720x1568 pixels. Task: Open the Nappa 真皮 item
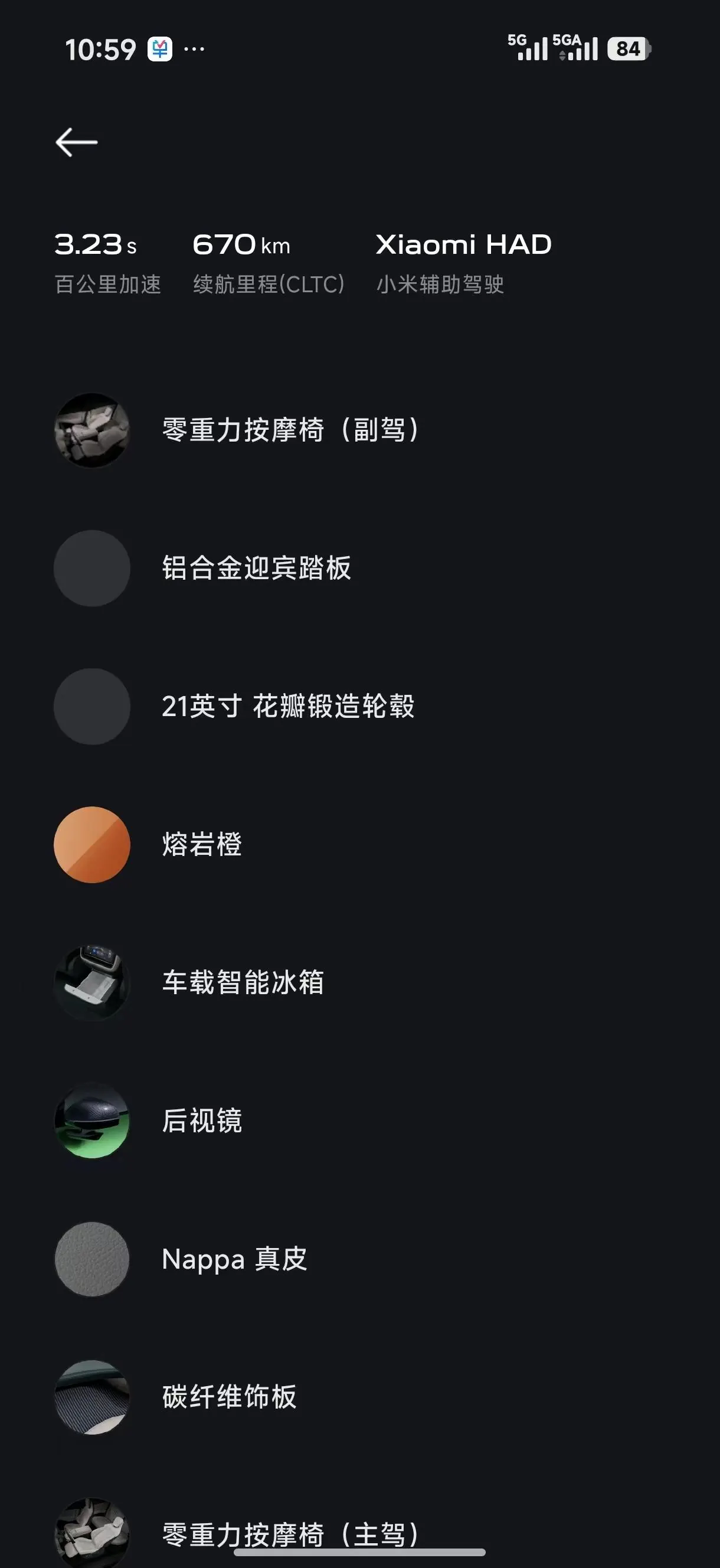tap(359, 1259)
